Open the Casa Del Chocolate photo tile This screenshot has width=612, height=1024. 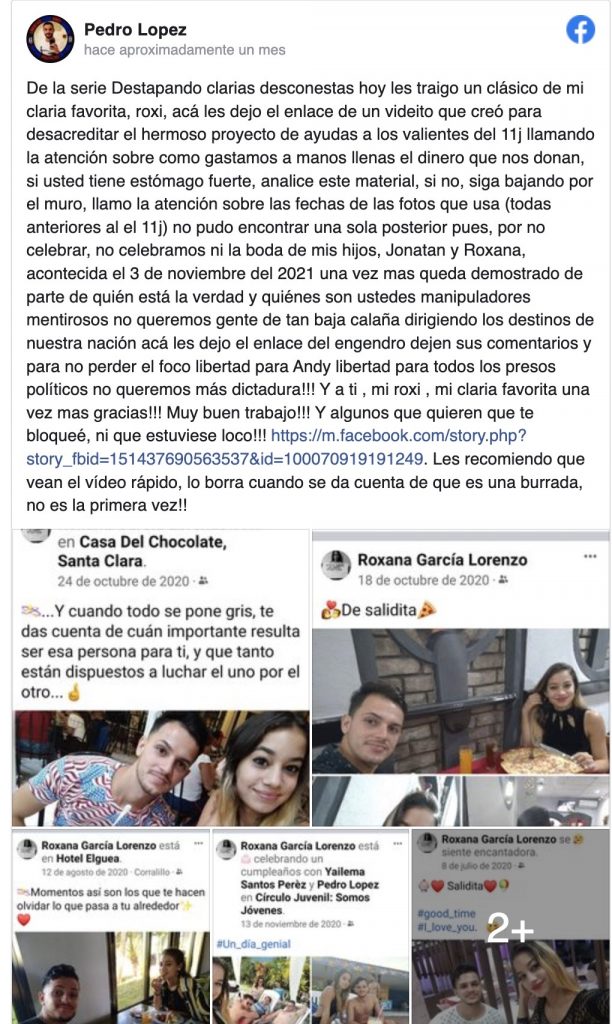click(x=160, y=677)
